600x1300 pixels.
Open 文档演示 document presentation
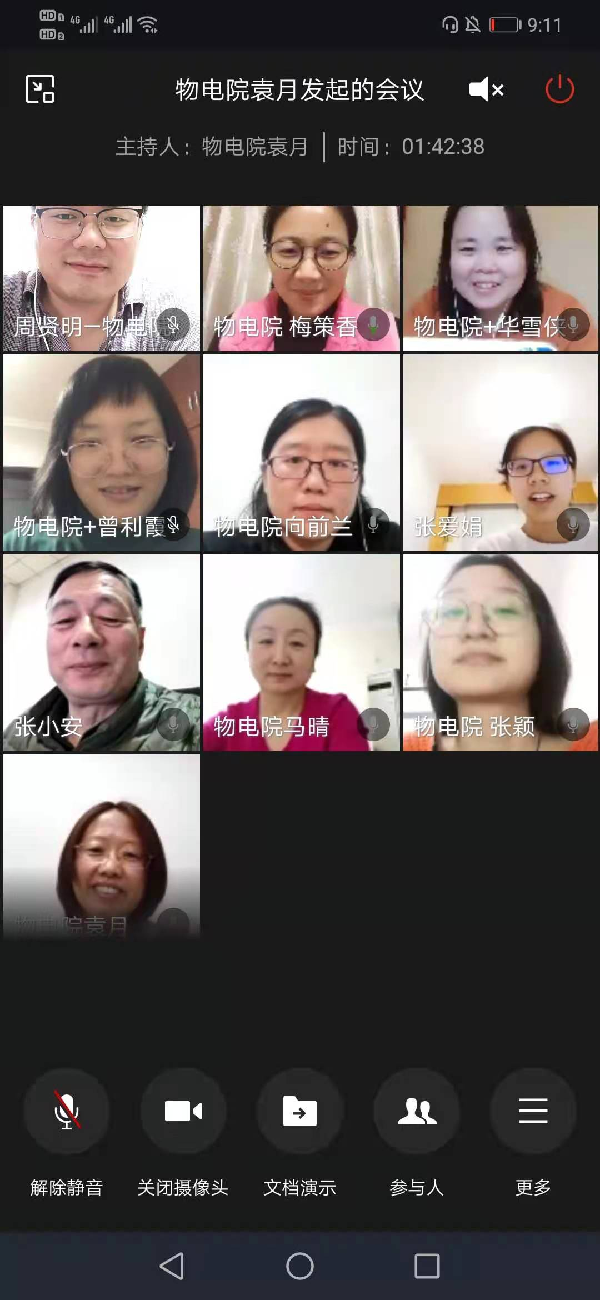pyautogui.click(x=300, y=1112)
